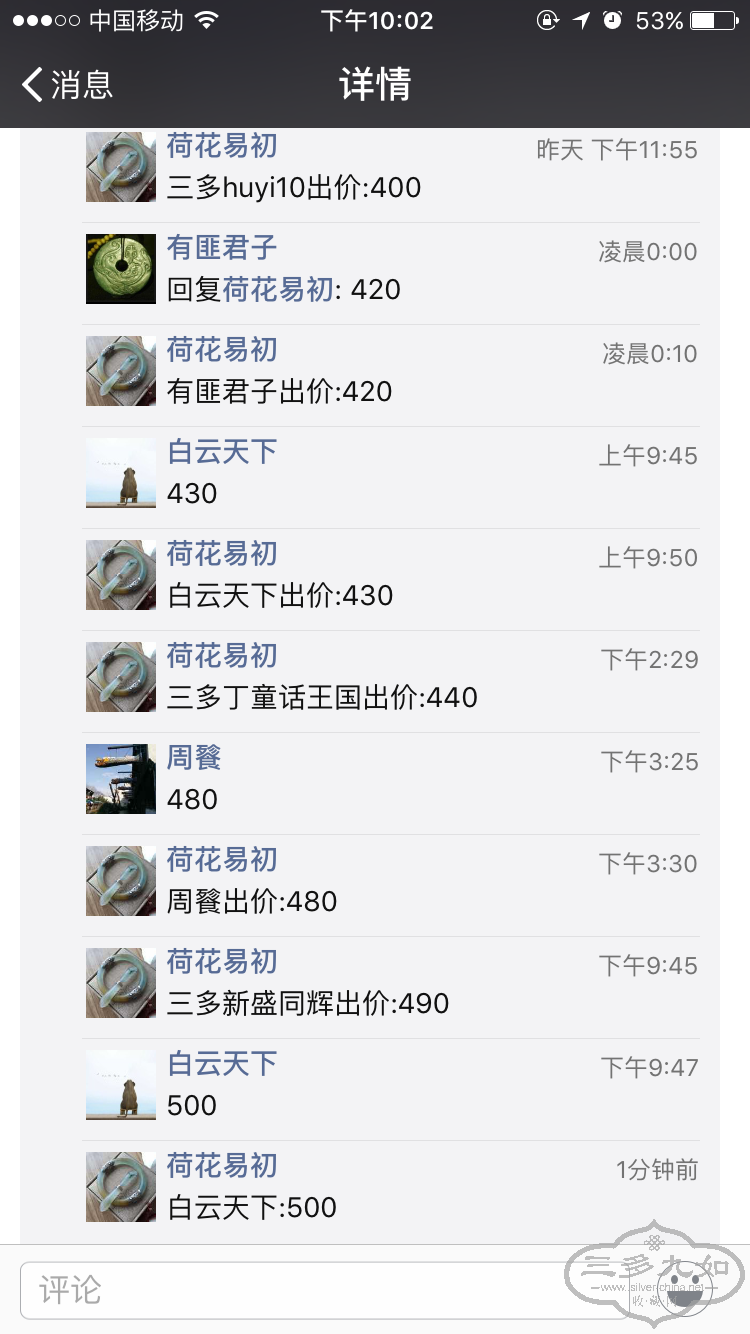
Task: Open 白云天下's name above the 430 comment
Action: [222, 451]
